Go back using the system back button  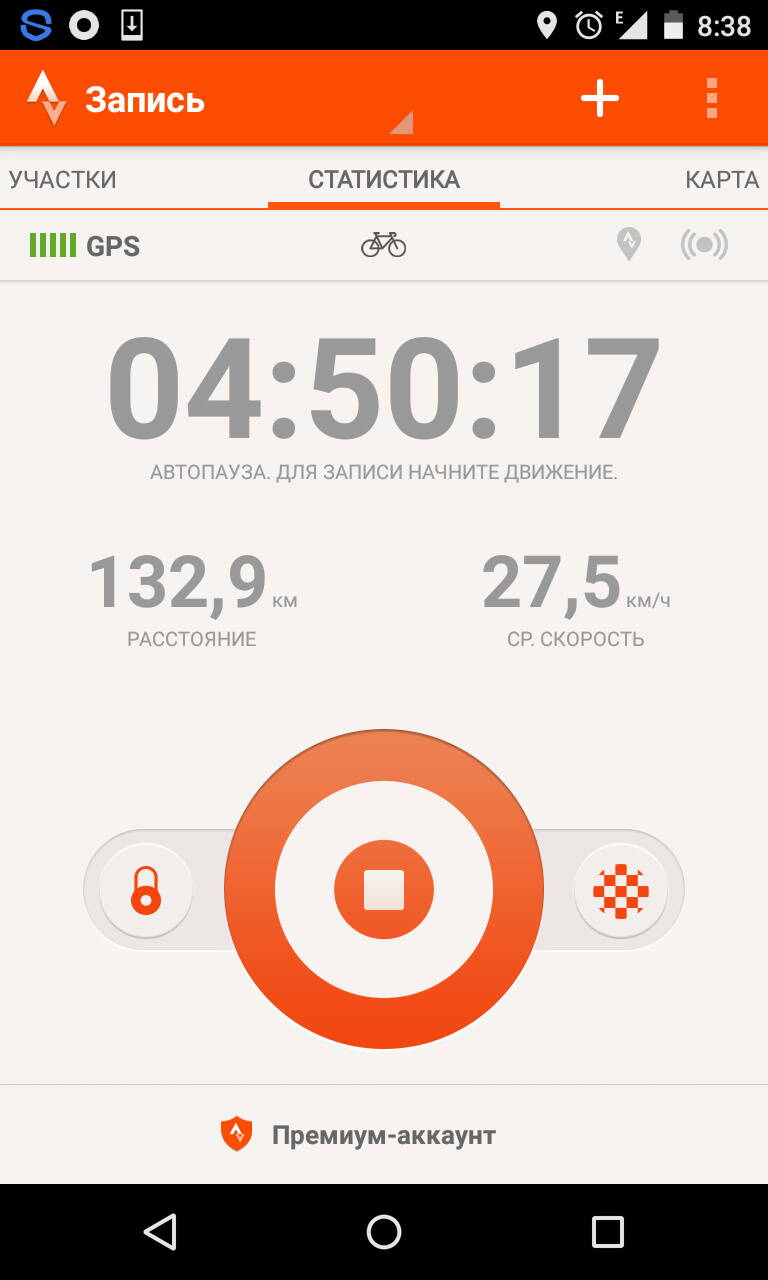(160, 1232)
